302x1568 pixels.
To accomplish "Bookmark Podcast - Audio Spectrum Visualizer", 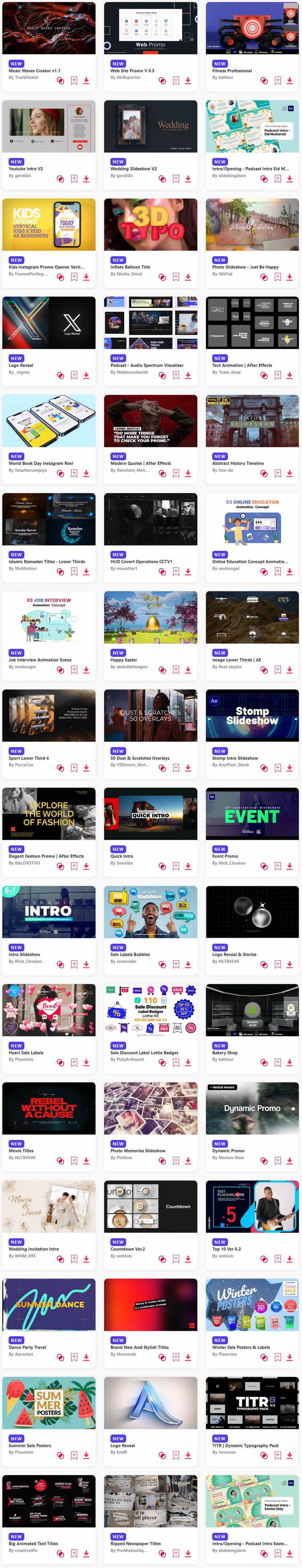I will point(175,375).
